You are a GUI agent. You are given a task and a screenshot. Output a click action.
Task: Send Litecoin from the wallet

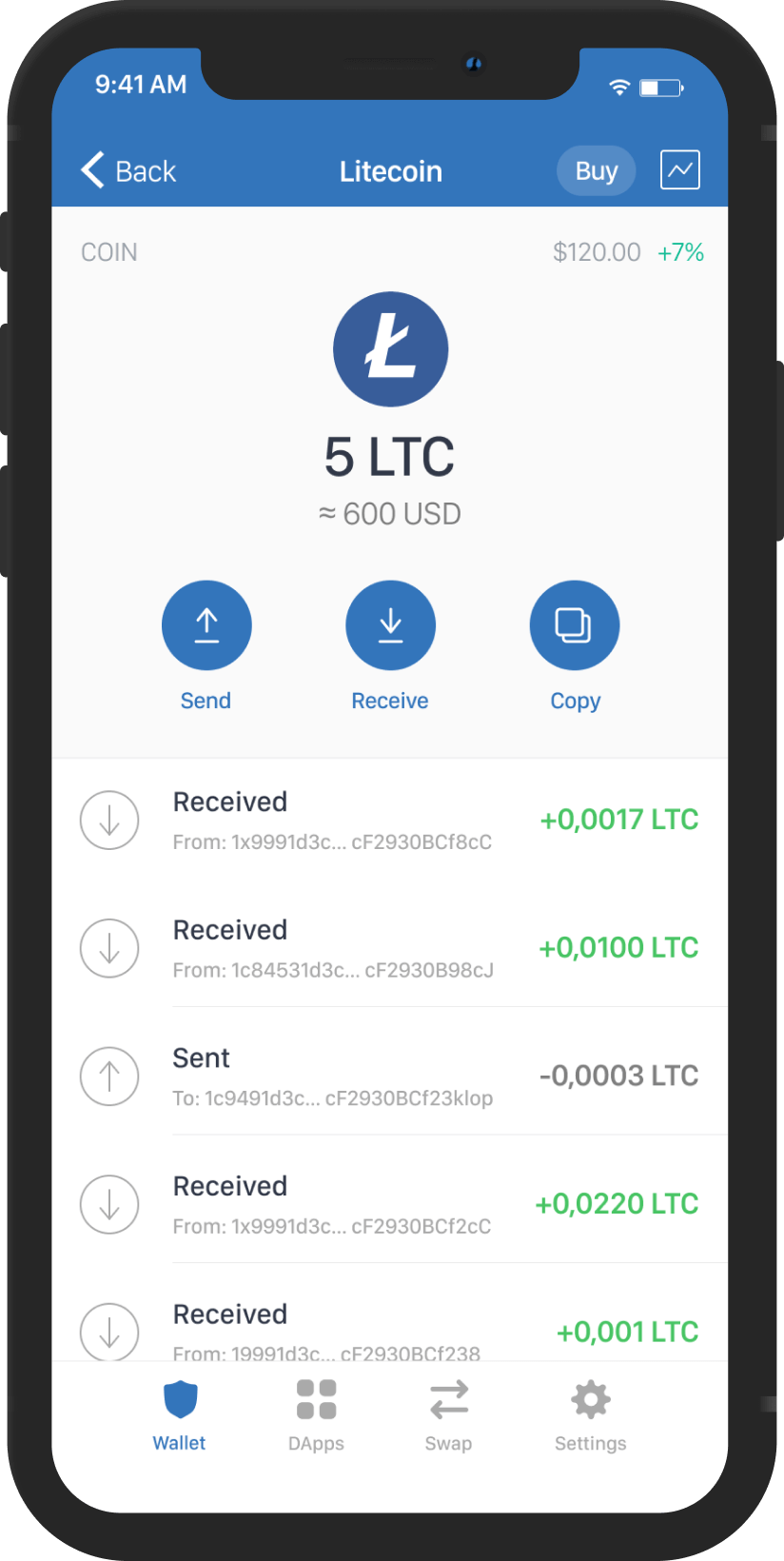point(206,625)
